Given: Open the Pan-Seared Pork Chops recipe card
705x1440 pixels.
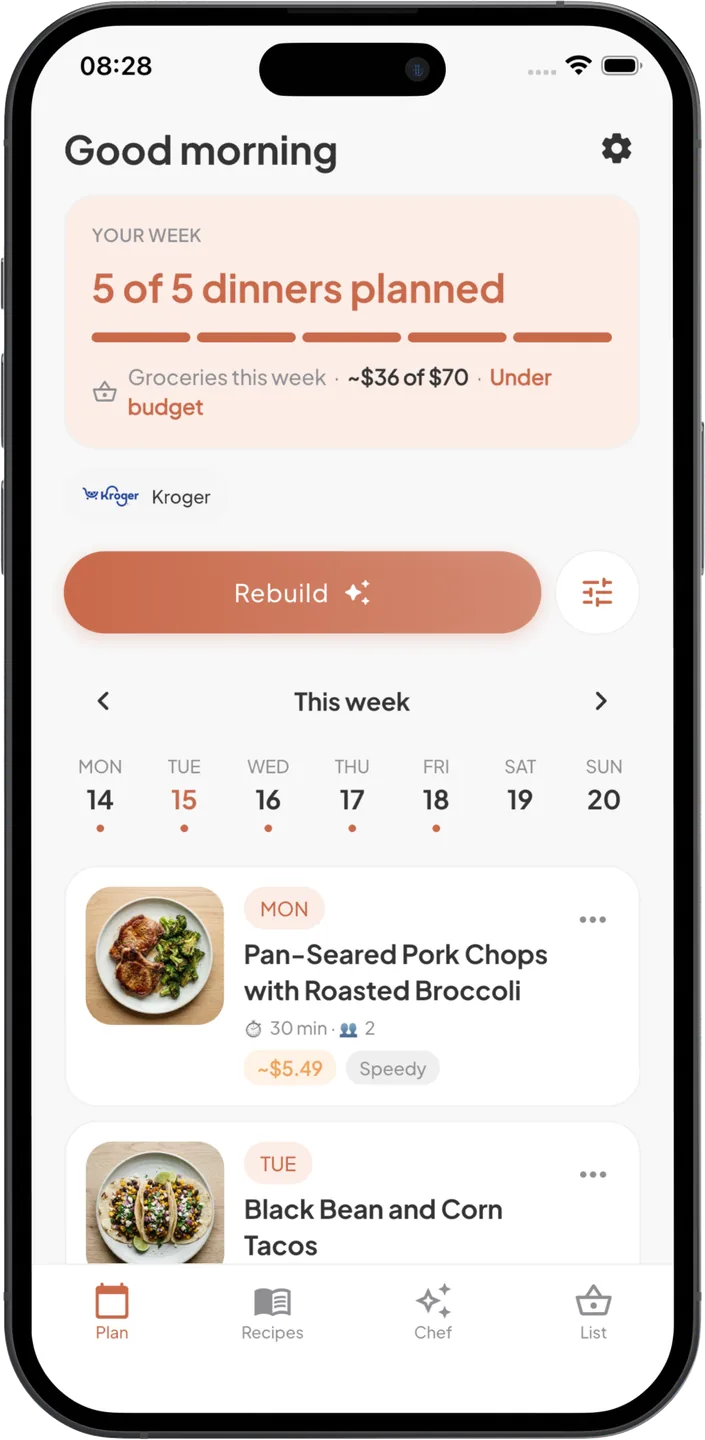Looking at the screenshot, I should pyautogui.click(x=352, y=986).
